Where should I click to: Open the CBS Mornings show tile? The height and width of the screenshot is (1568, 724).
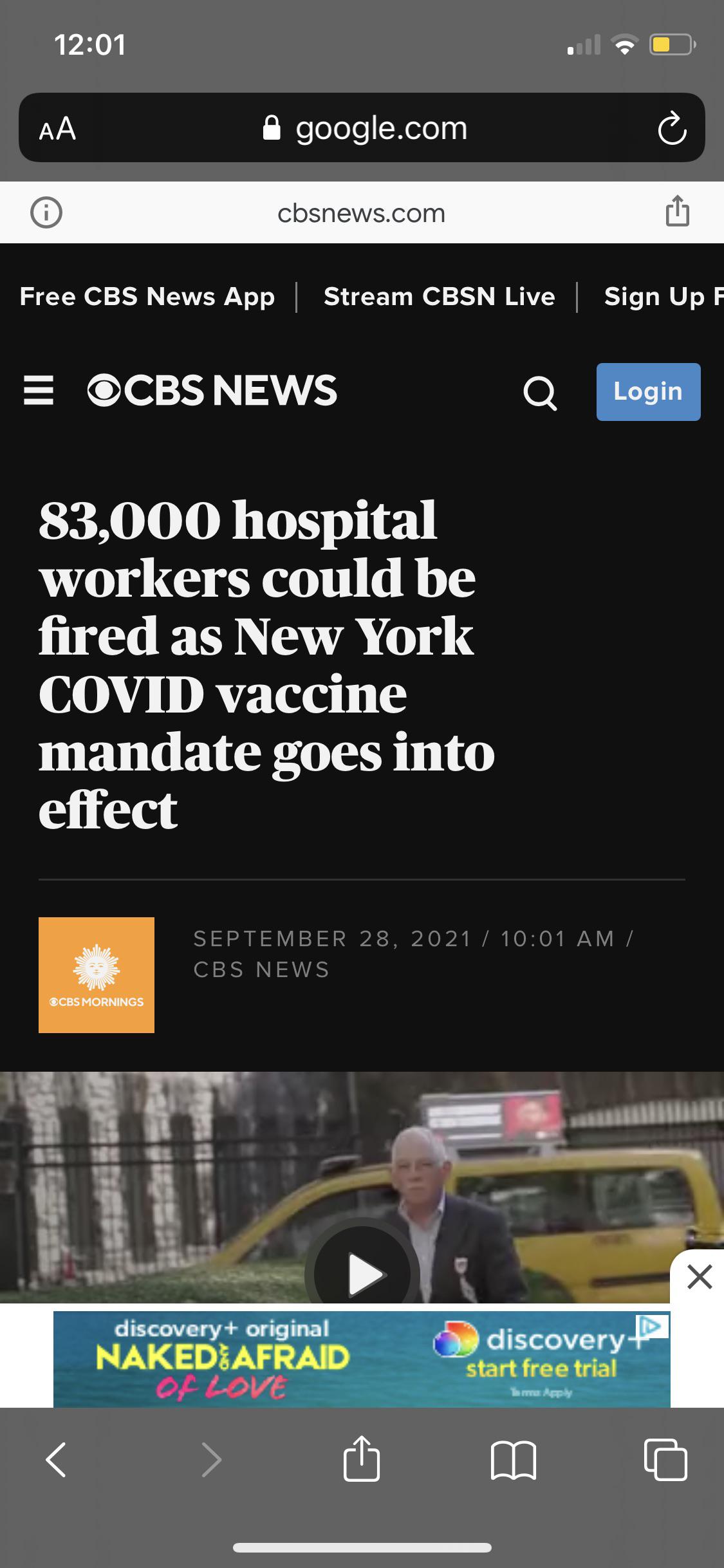[97, 975]
